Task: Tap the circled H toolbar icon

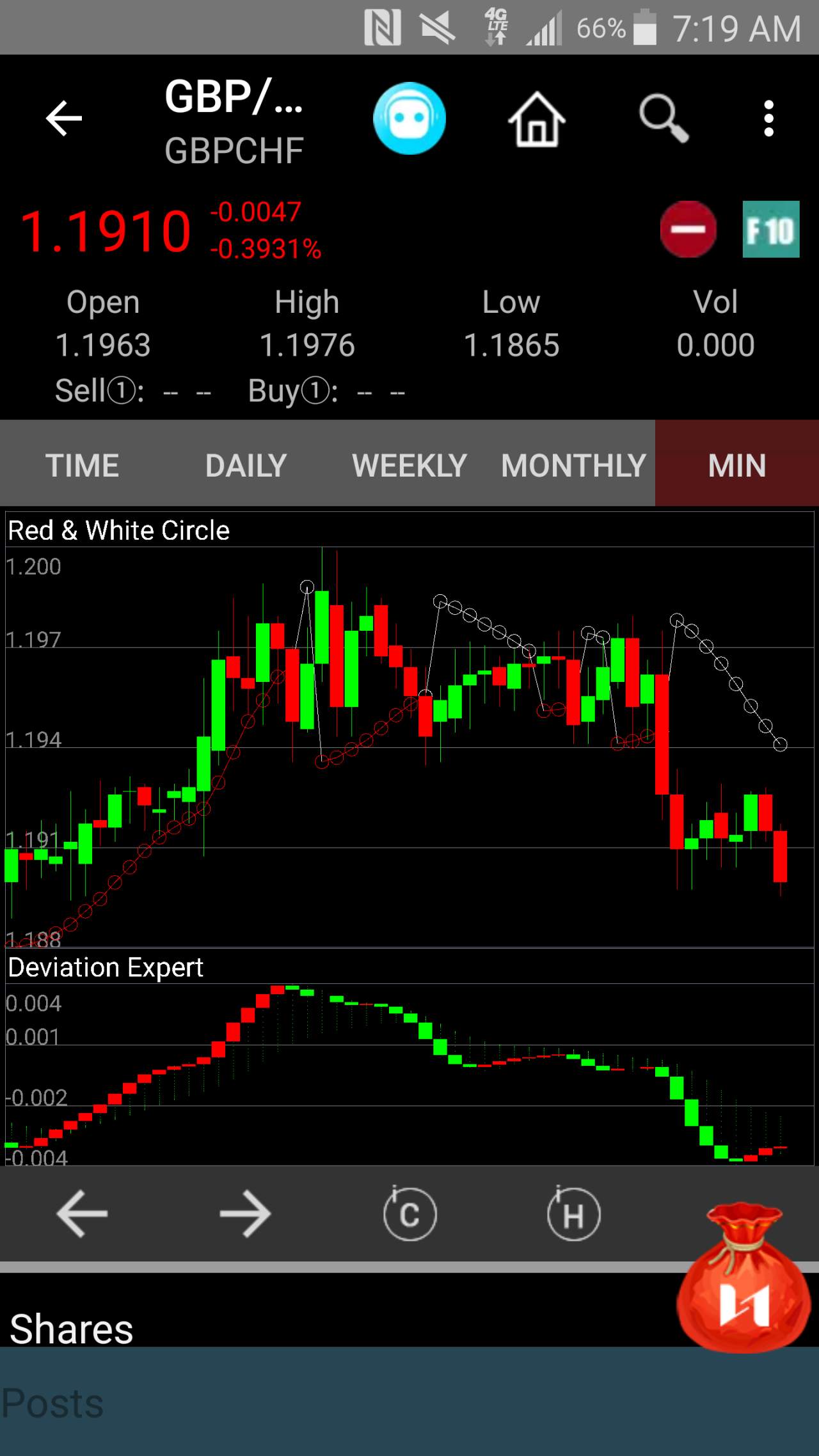Action: 573,1214
